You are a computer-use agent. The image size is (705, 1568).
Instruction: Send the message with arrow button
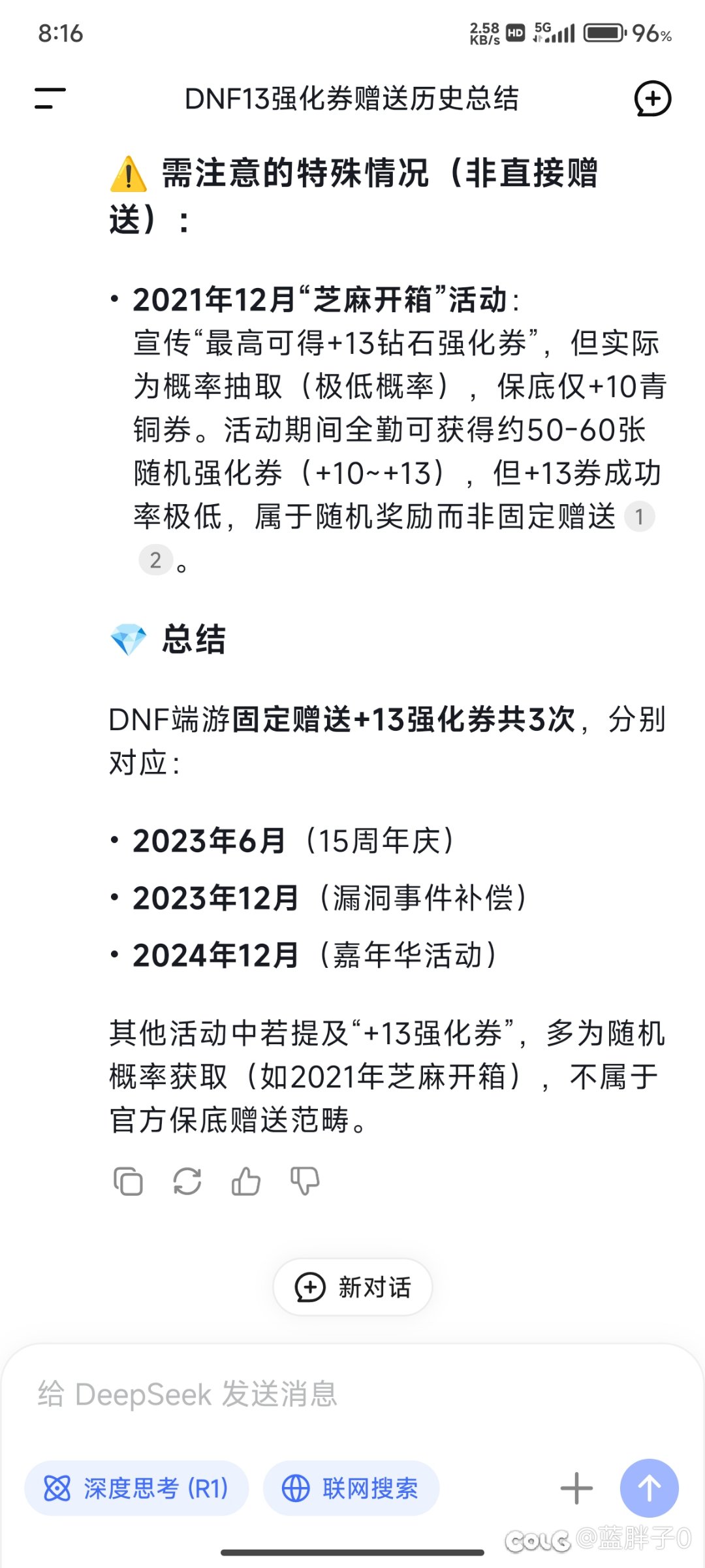(x=650, y=1488)
